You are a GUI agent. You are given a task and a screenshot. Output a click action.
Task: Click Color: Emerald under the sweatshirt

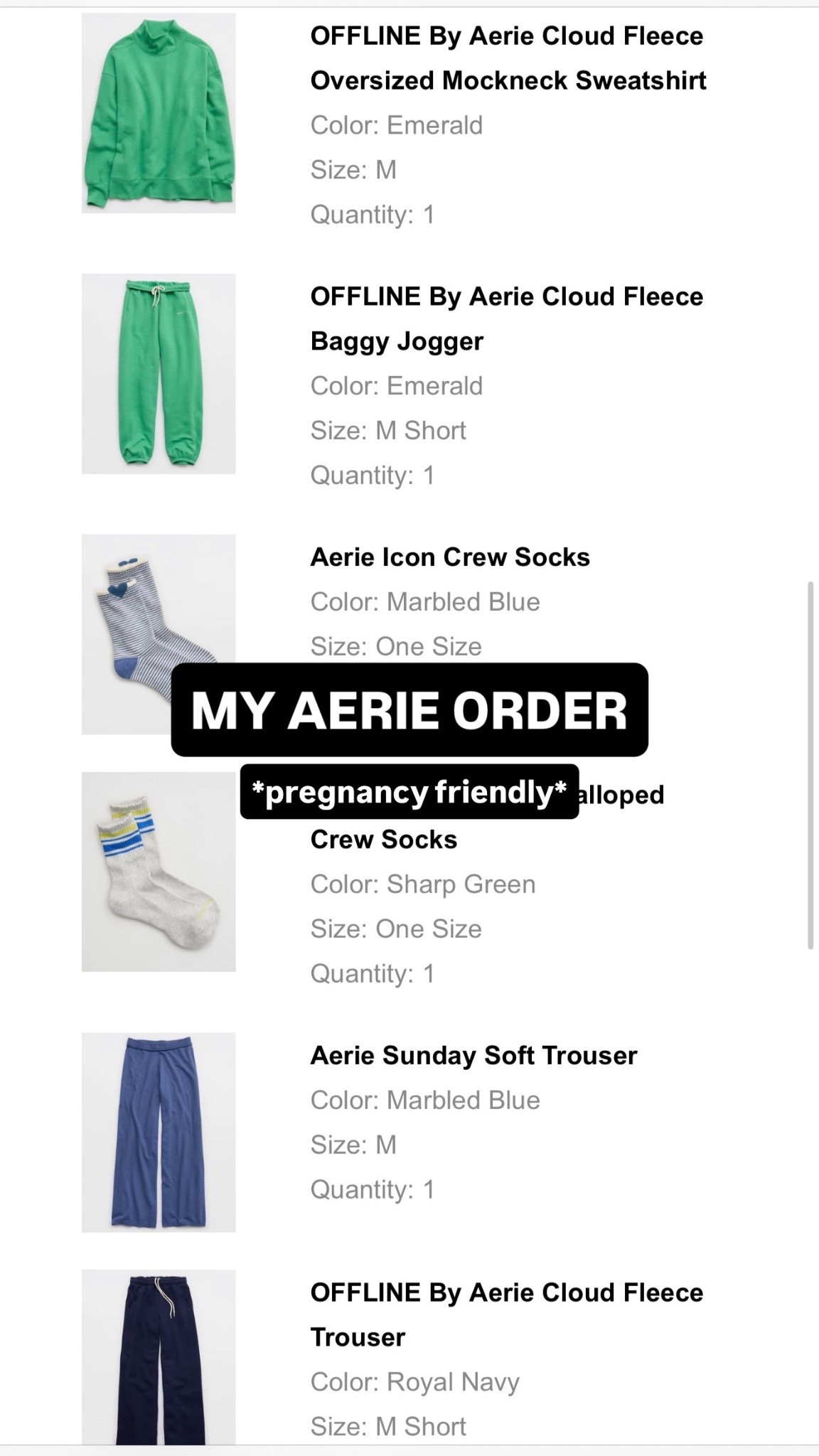pyautogui.click(x=396, y=124)
